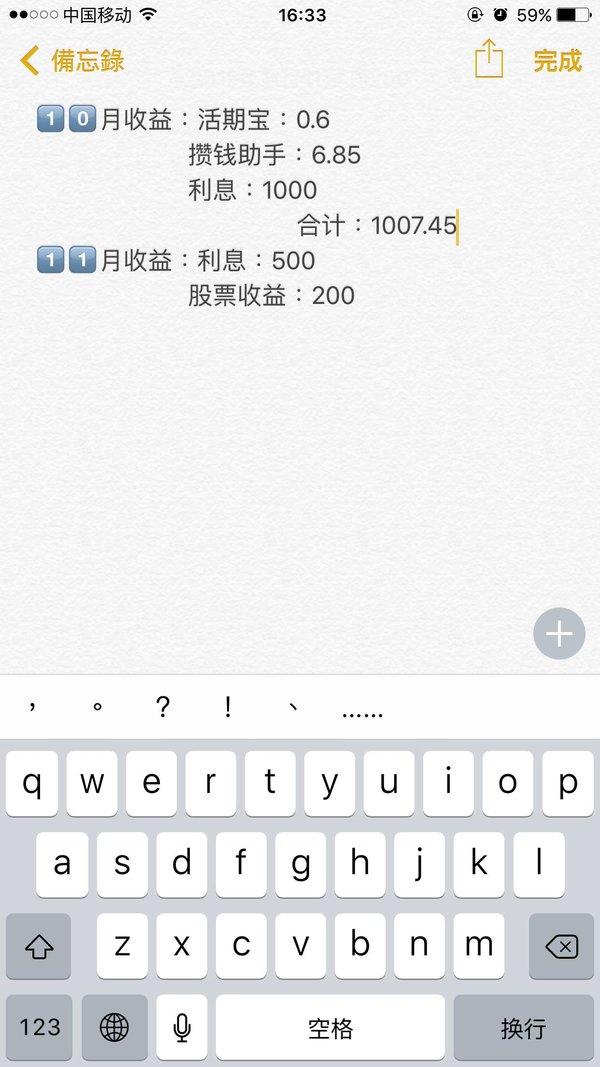Insert the exclamation mark suggestion
The width and height of the screenshot is (600, 1067).
tap(227, 708)
